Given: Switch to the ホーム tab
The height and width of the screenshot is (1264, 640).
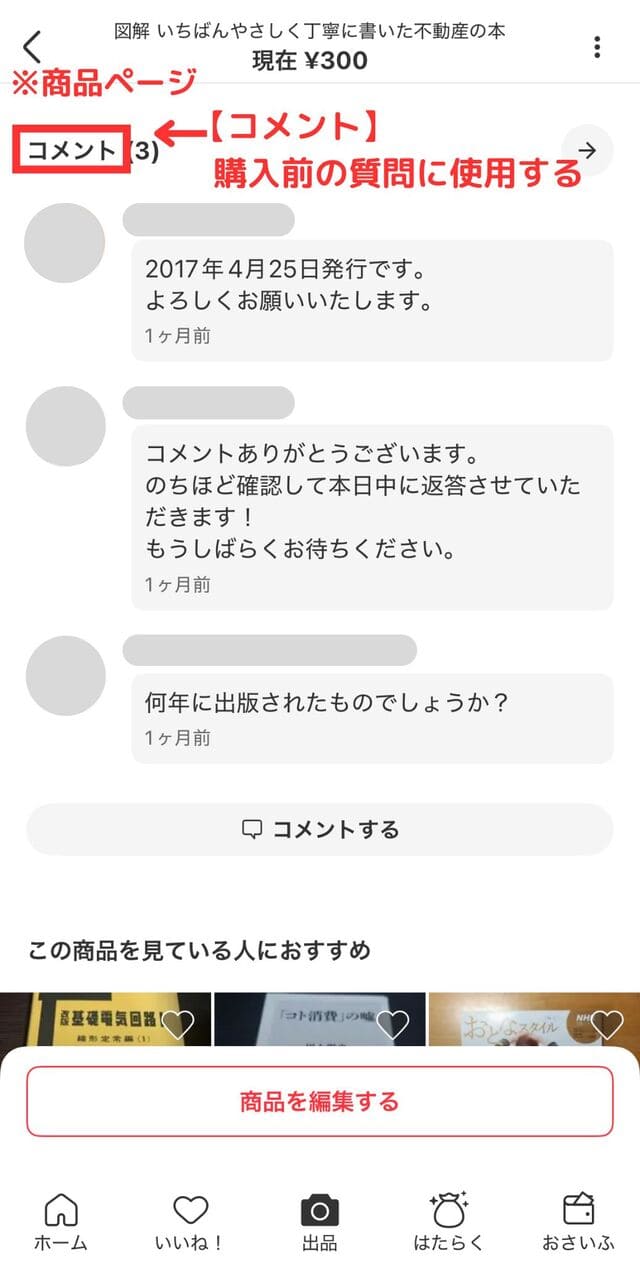Looking at the screenshot, I should pos(61,1222).
